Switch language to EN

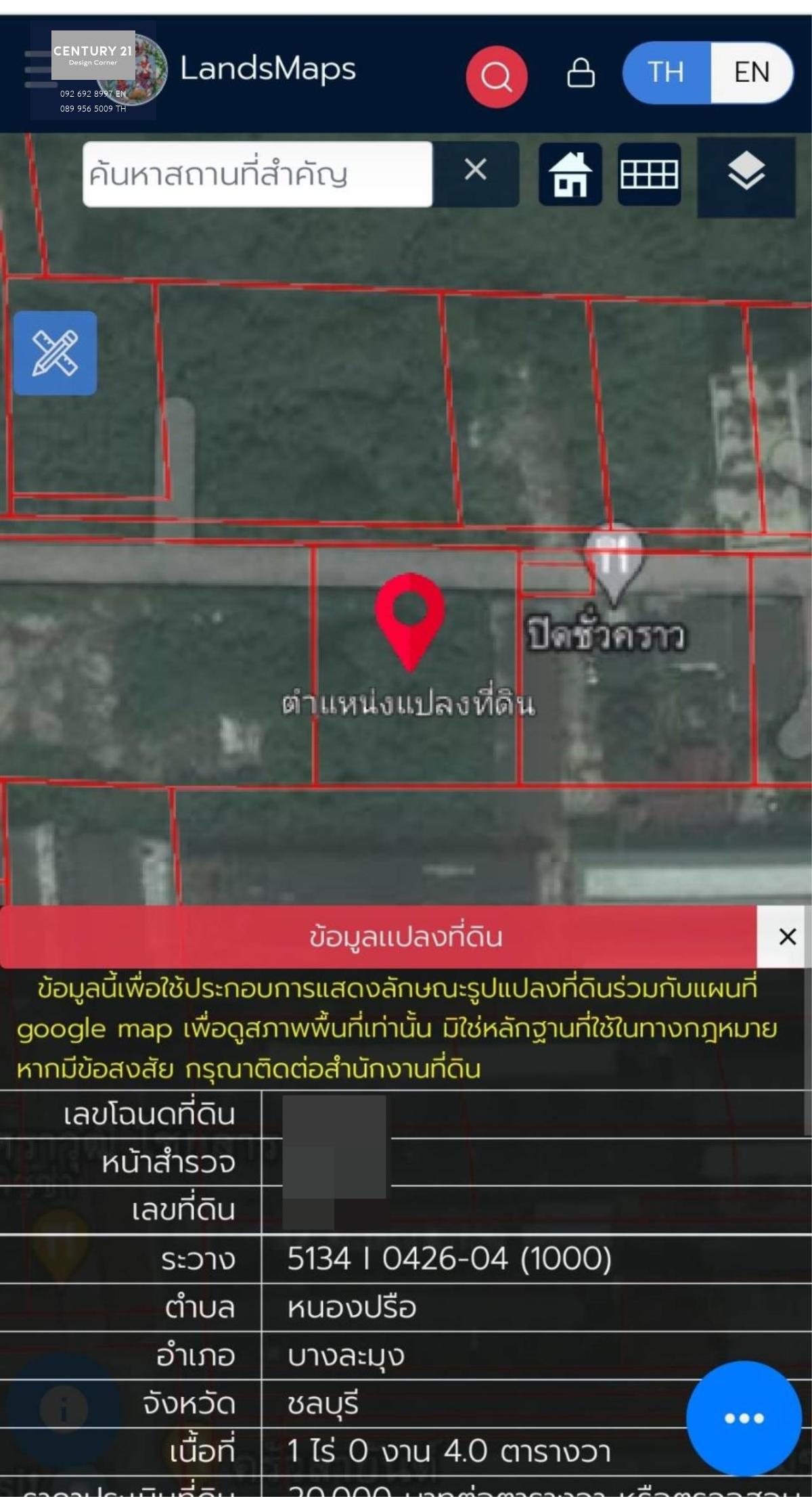[x=752, y=72]
